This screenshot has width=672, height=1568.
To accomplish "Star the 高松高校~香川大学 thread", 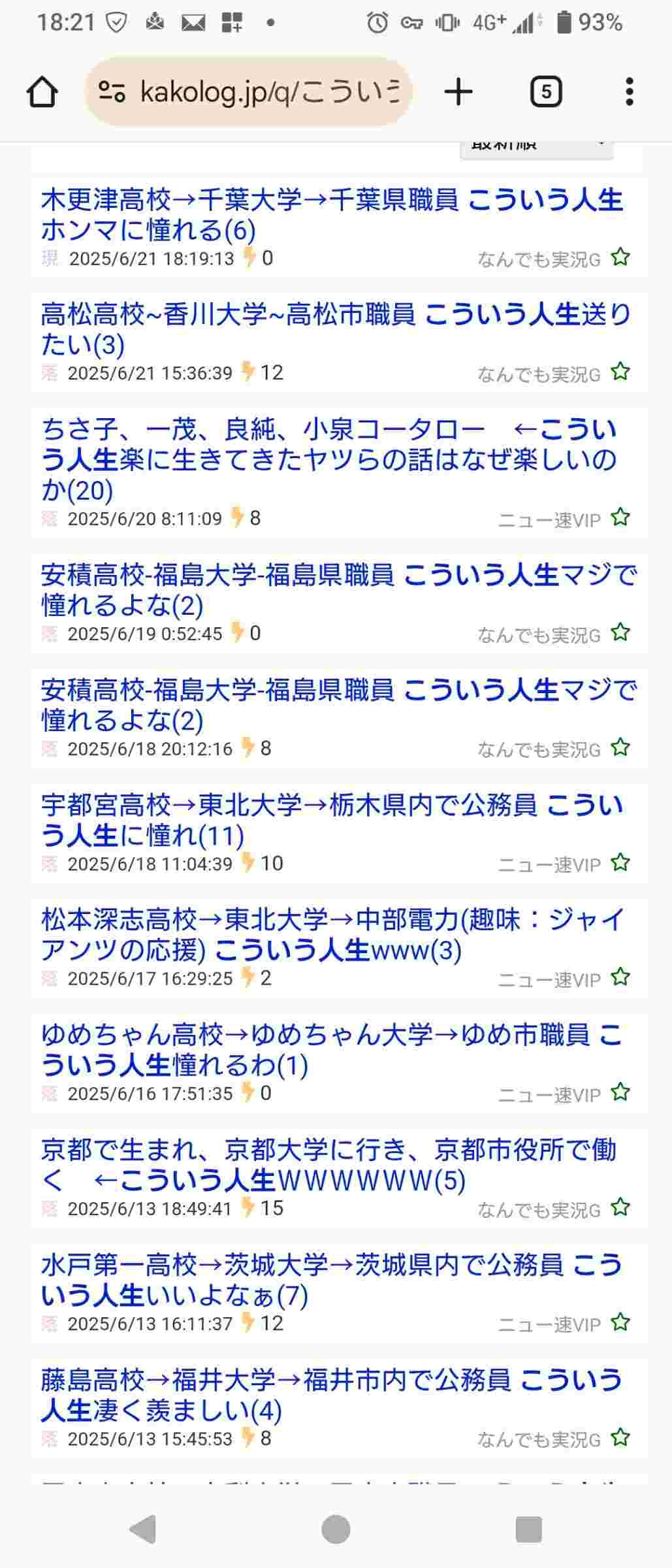I will 620,372.
